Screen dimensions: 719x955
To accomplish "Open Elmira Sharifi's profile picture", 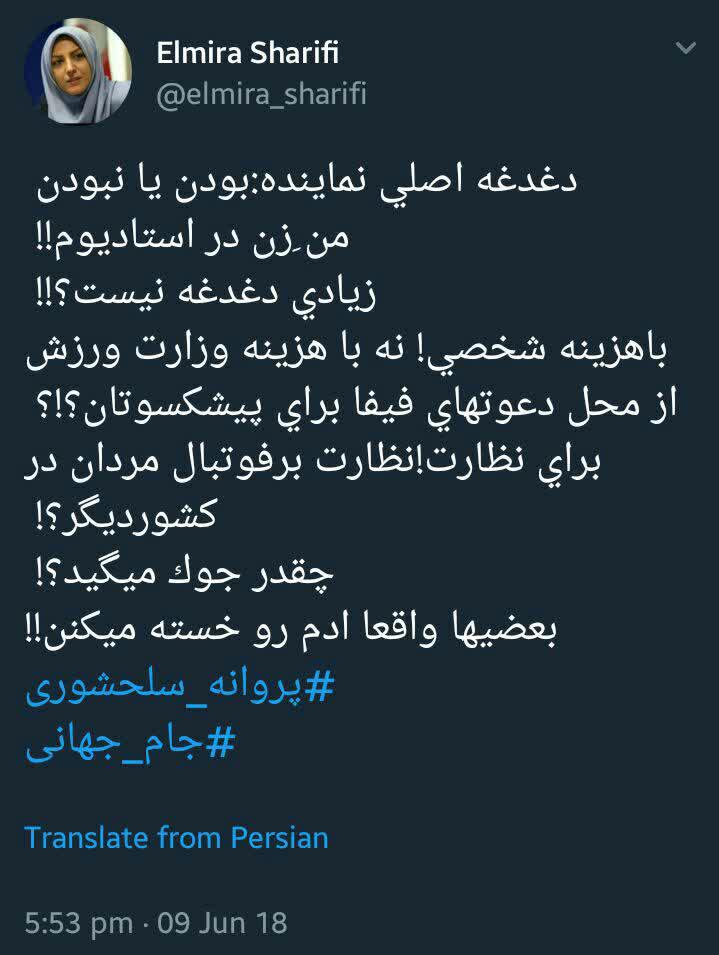I will (78, 71).
